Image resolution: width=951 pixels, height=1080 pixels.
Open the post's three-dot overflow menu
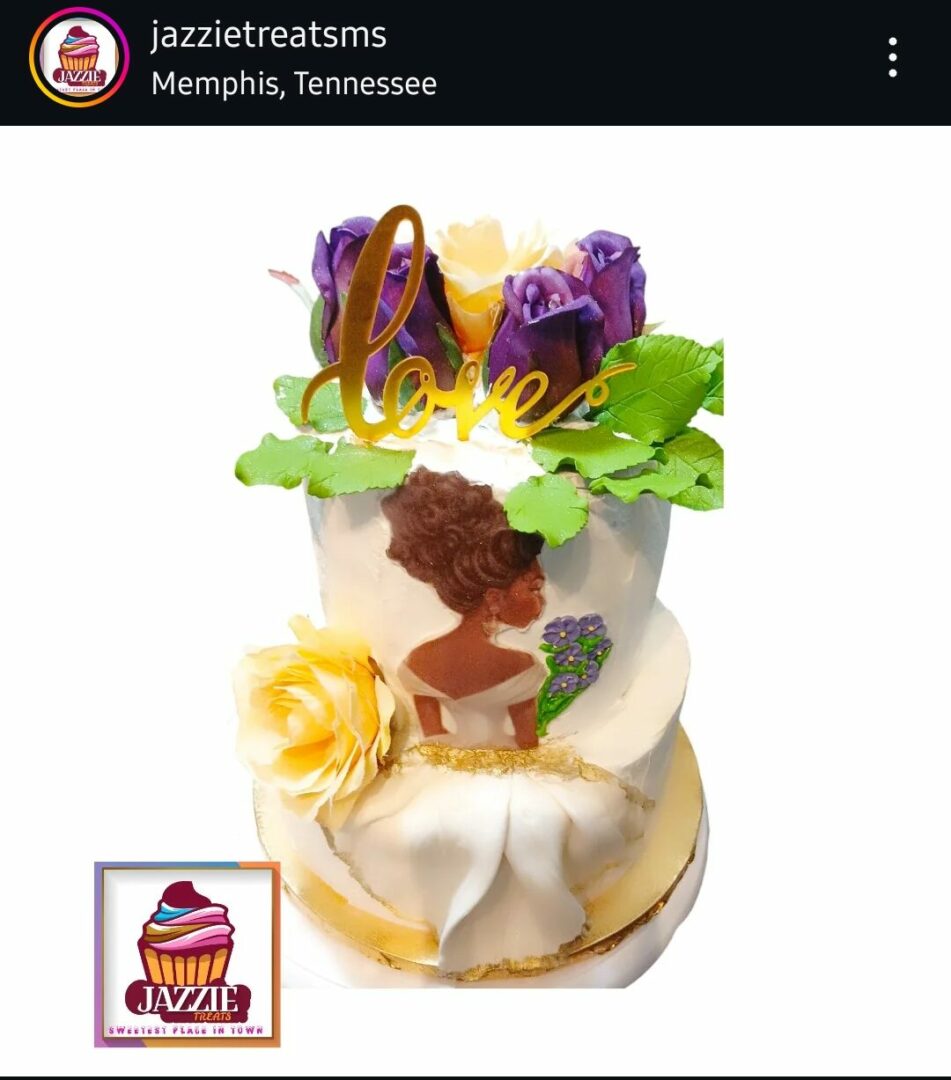892,58
